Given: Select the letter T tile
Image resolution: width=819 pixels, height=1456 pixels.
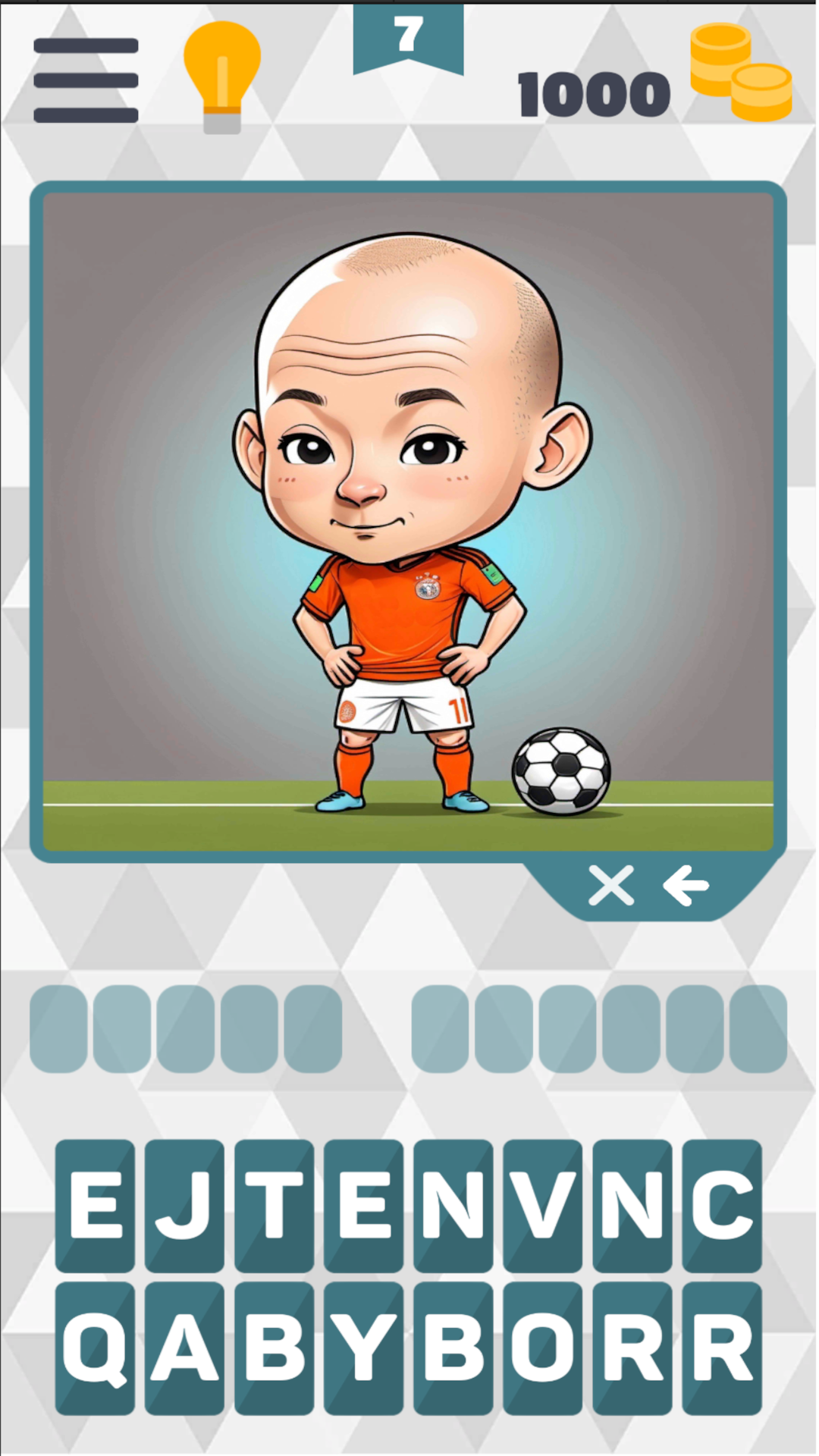Looking at the screenshot, I should (274, 1205).
